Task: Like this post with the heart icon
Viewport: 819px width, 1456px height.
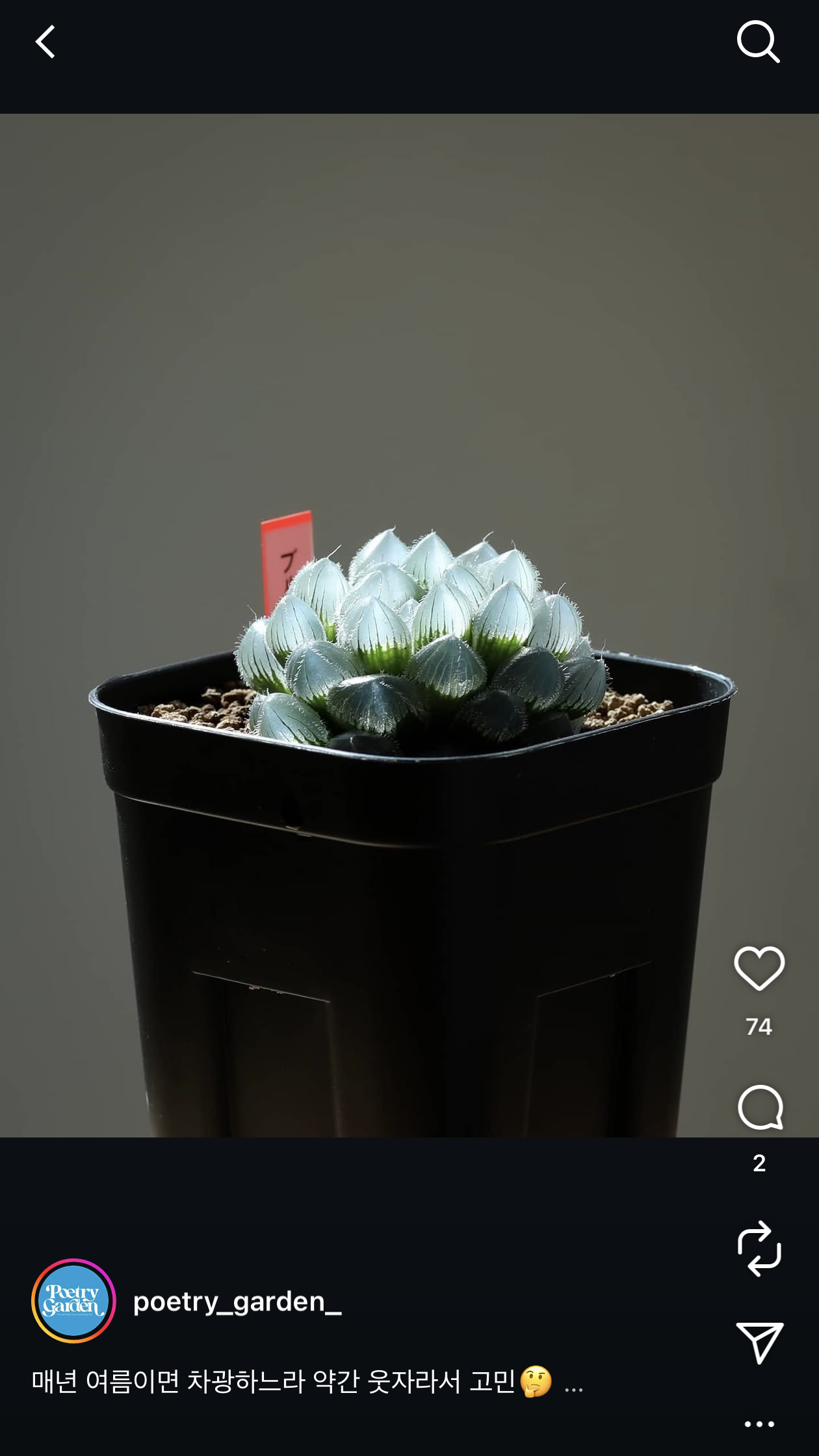Action: pos(759,968)
